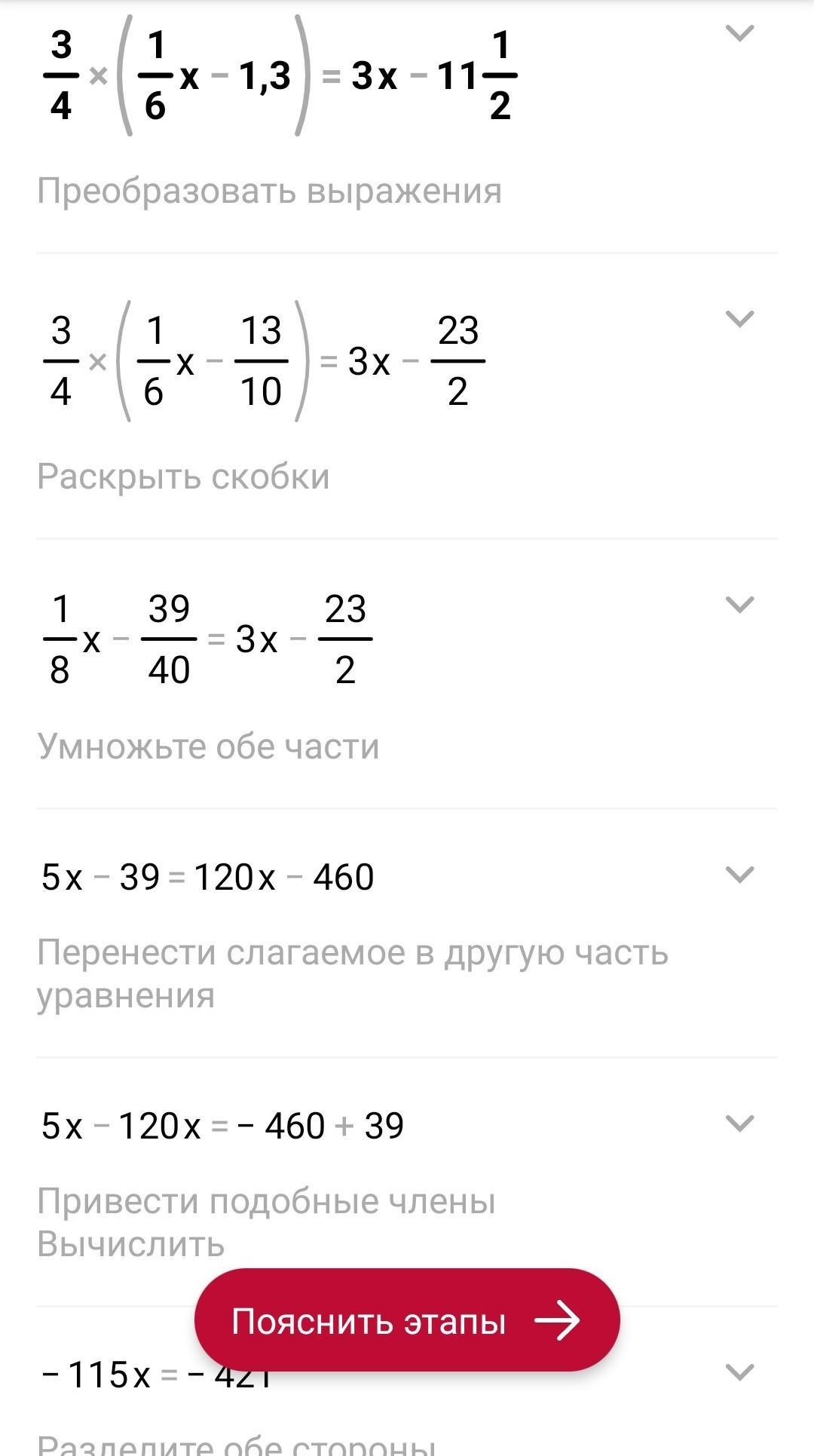Image resolution: width=814 pixels, height=1456 pixels.
Task: Expand the Перенести слагаемое в другую часть step
Action: [x=739, y=875]
